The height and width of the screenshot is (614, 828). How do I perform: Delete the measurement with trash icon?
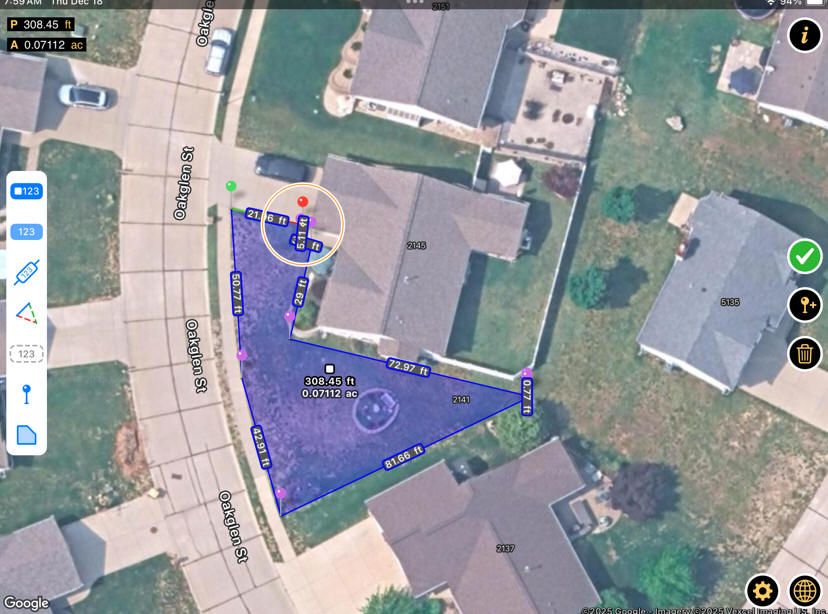(x=804, y=354)
